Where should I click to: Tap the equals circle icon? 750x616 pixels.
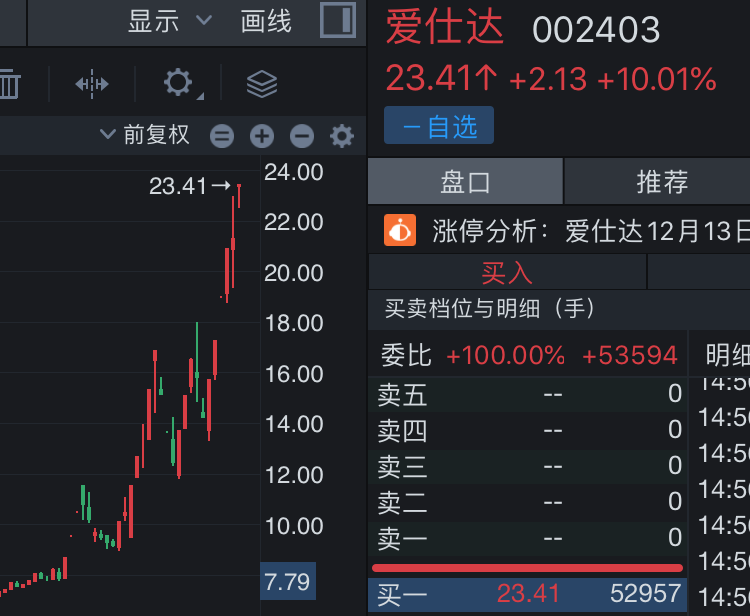[222, 136]
